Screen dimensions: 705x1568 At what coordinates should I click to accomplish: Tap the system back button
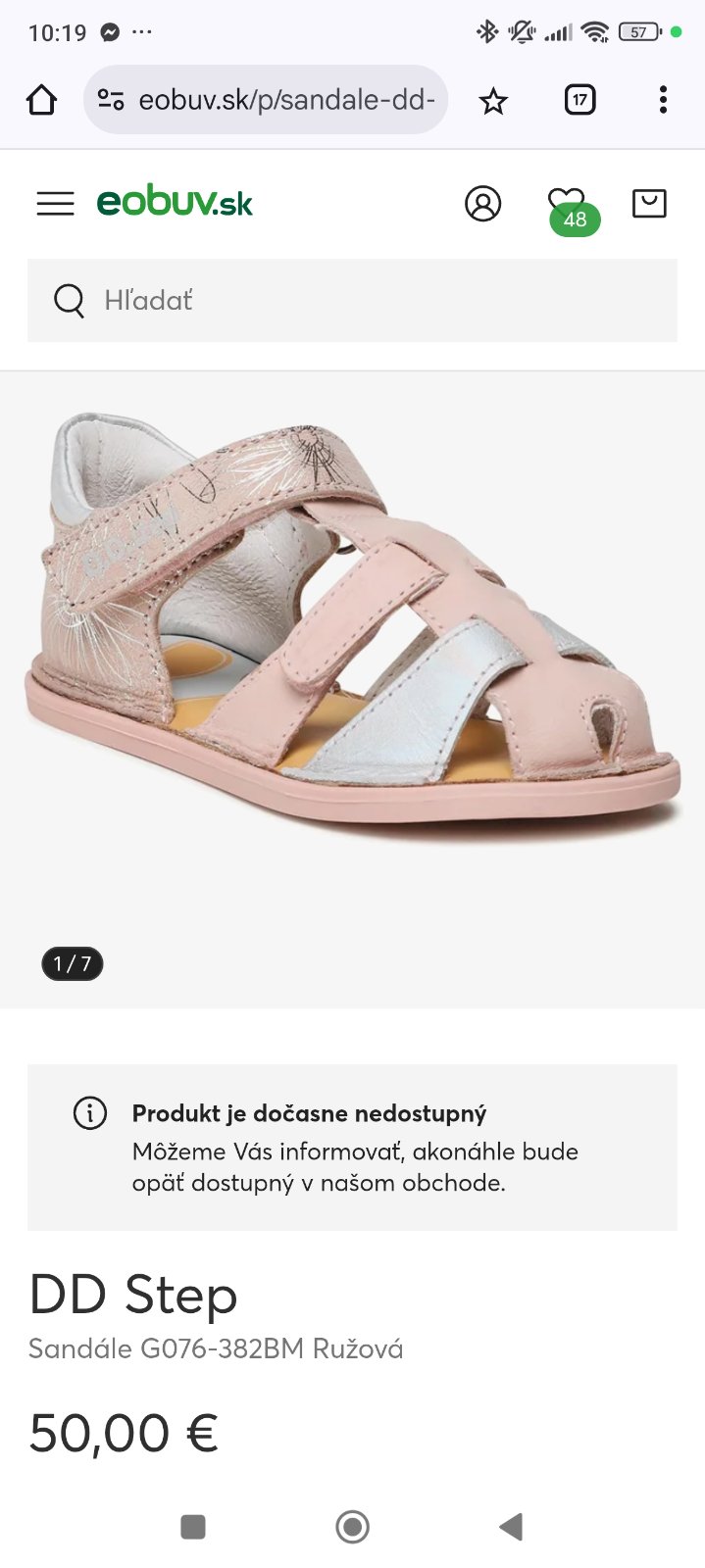coord(511,1526)
